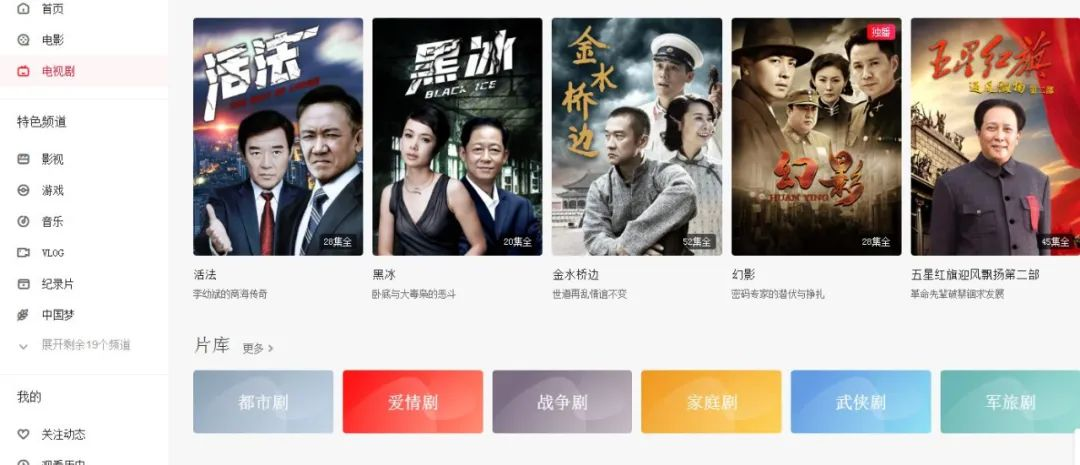Screen dimensions: 1080x465
Task: Open 五星红旗迎风飘扬第二部
Action: pos(994,137)
